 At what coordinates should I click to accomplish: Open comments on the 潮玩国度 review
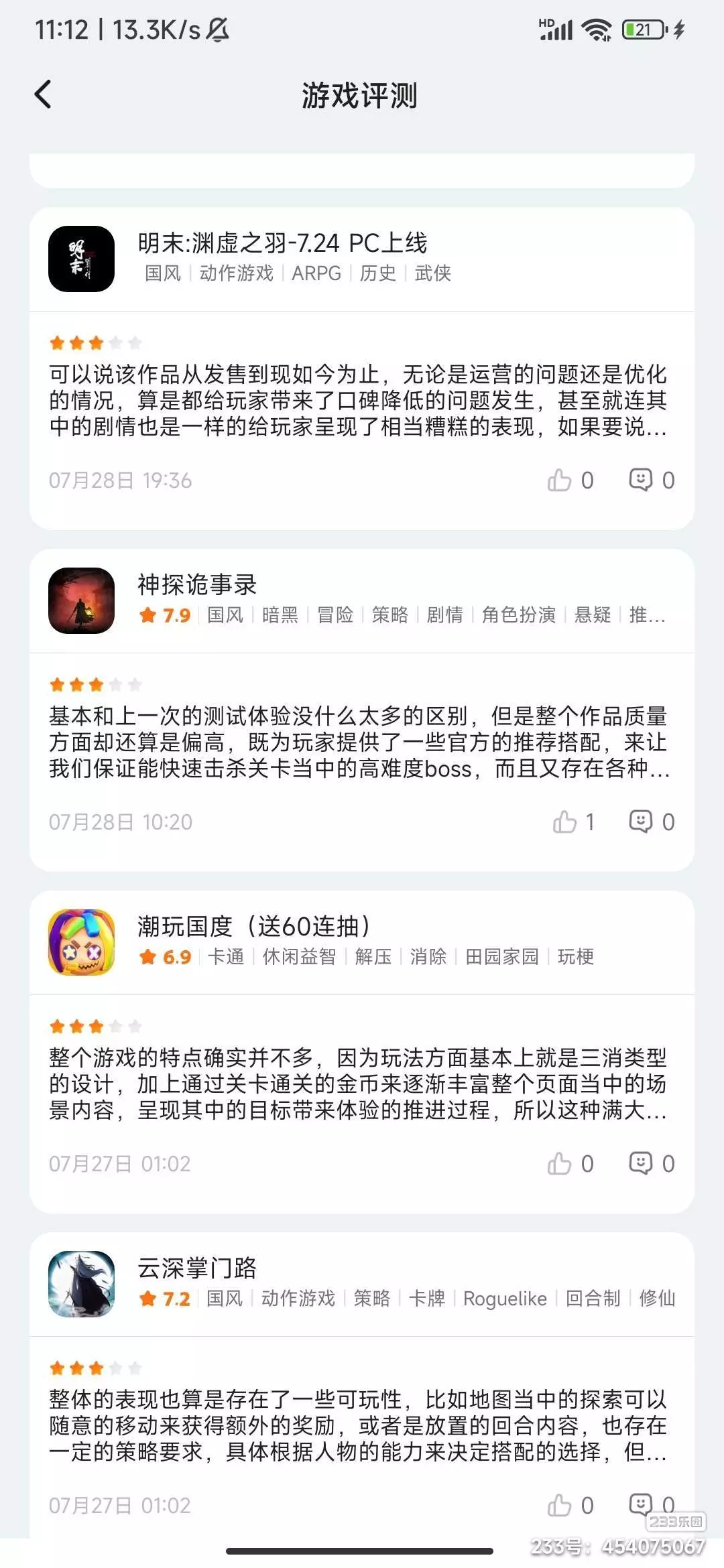click(x=652, y=1164)
